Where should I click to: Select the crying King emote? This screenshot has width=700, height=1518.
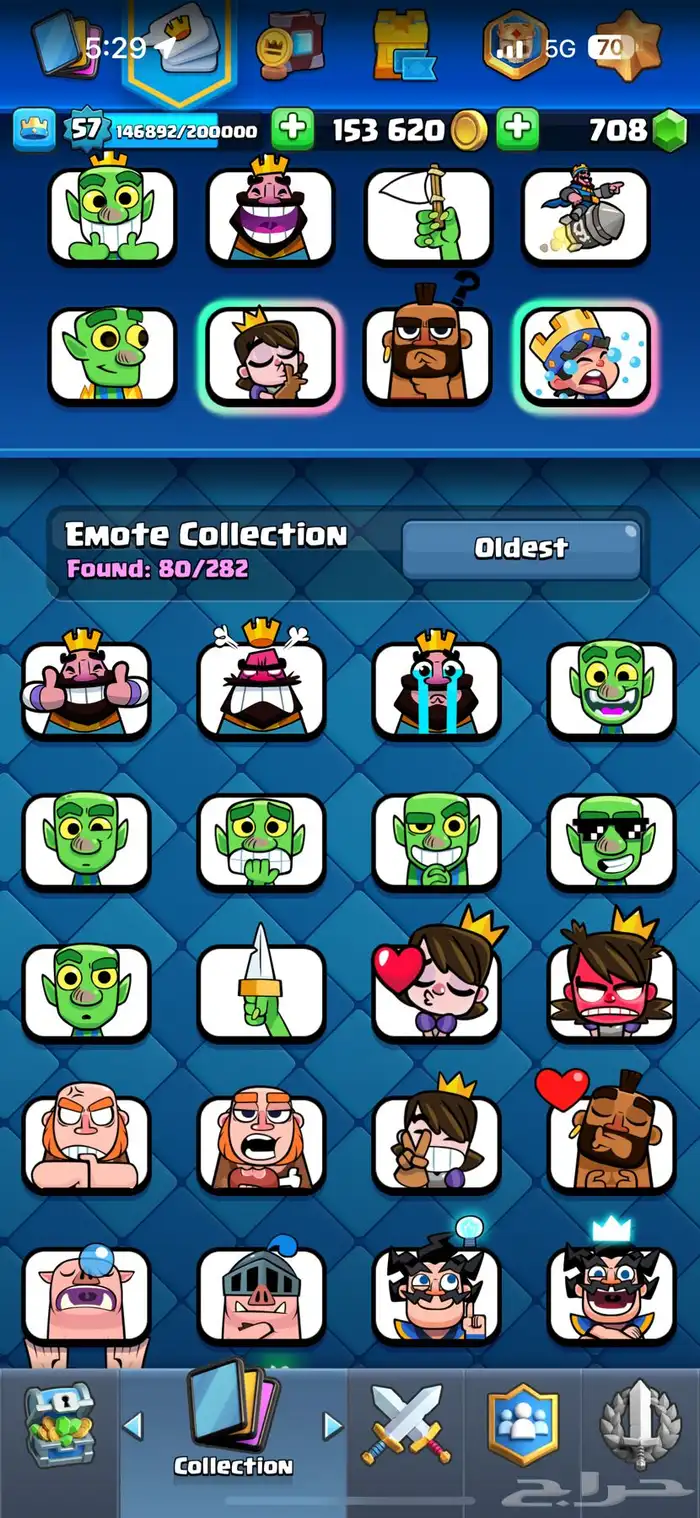tap(436, 689)
